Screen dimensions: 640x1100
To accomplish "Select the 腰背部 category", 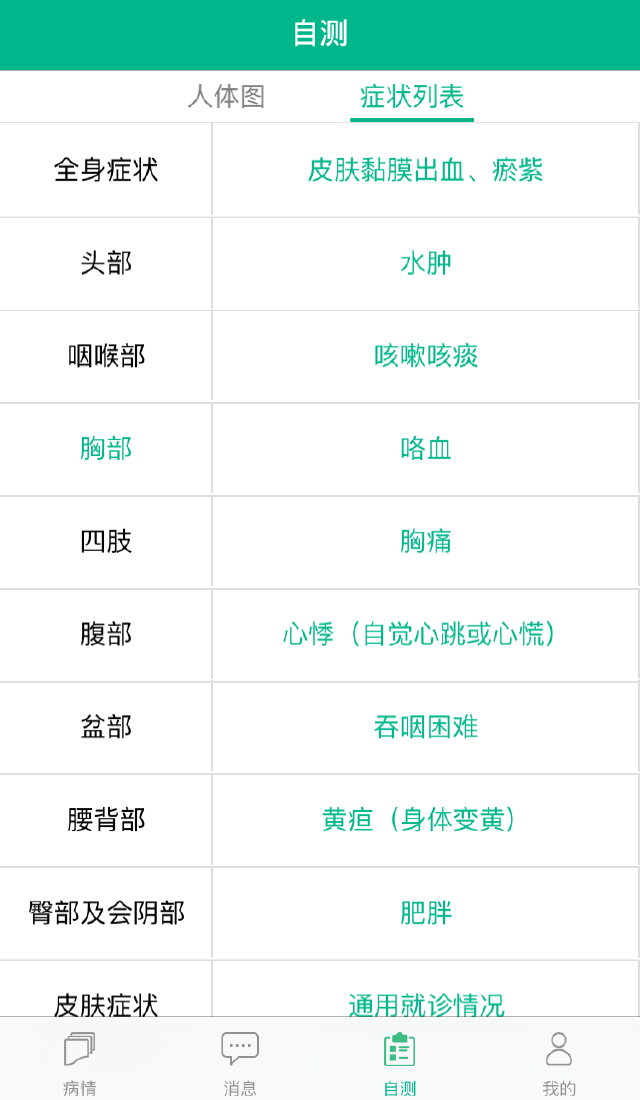I will 106,820.
